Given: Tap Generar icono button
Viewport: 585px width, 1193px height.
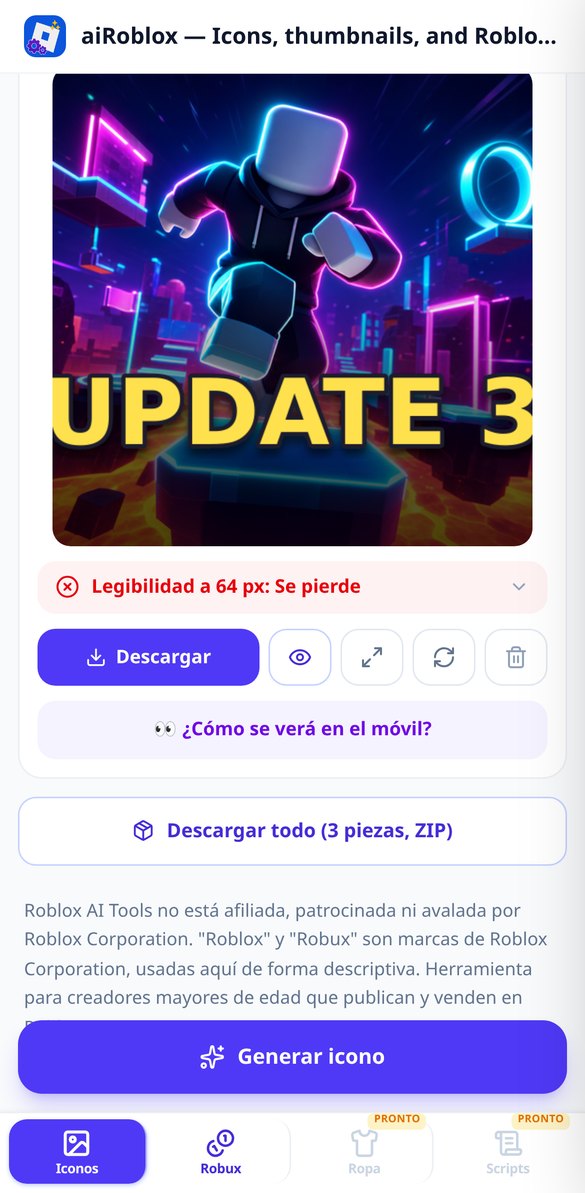Looking at the screenshot, I should click(x=292, y=1057).
